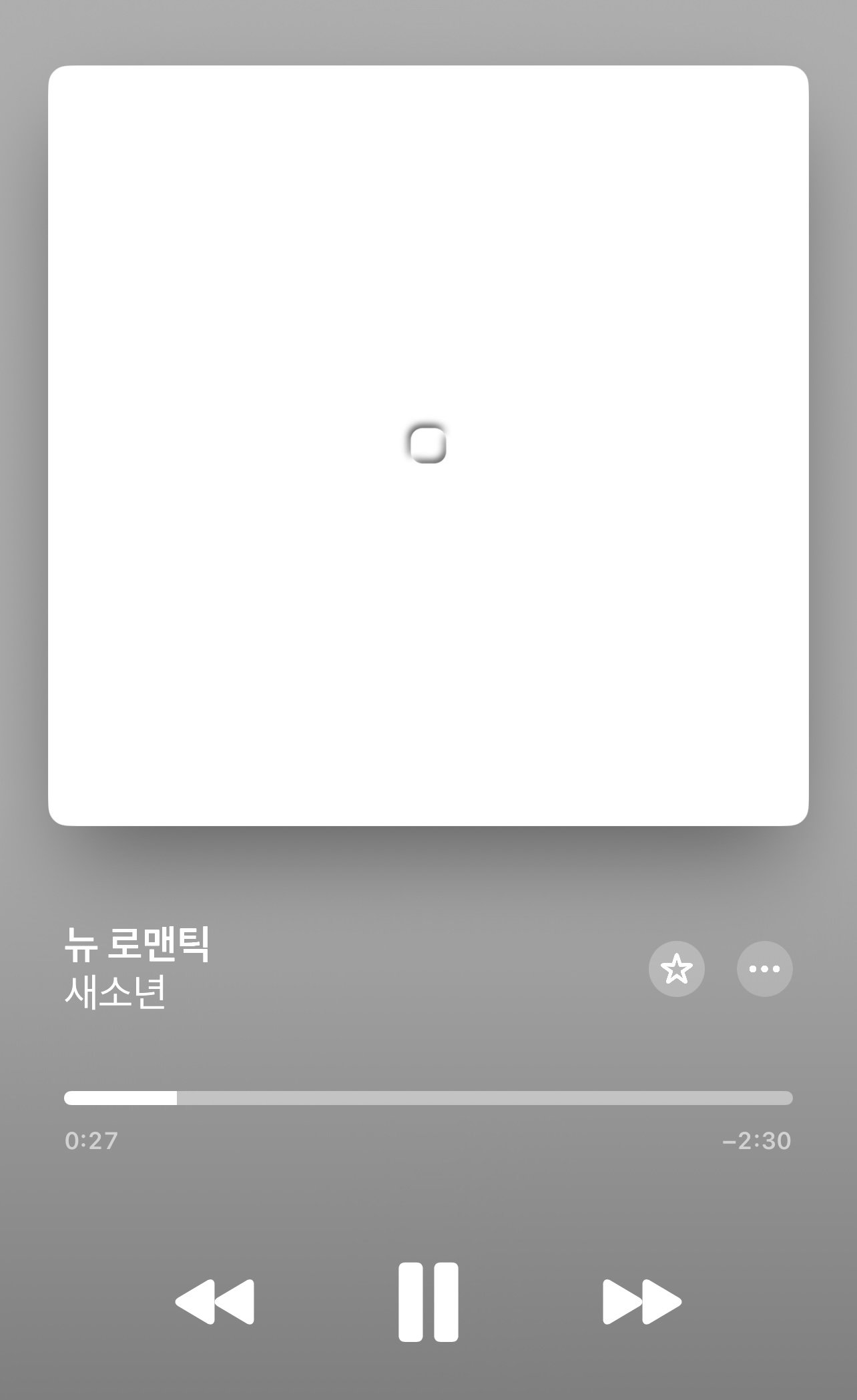Skip to the next track
The height and width of the screenshot is (1400, 857).
(x=641, y=1301)
